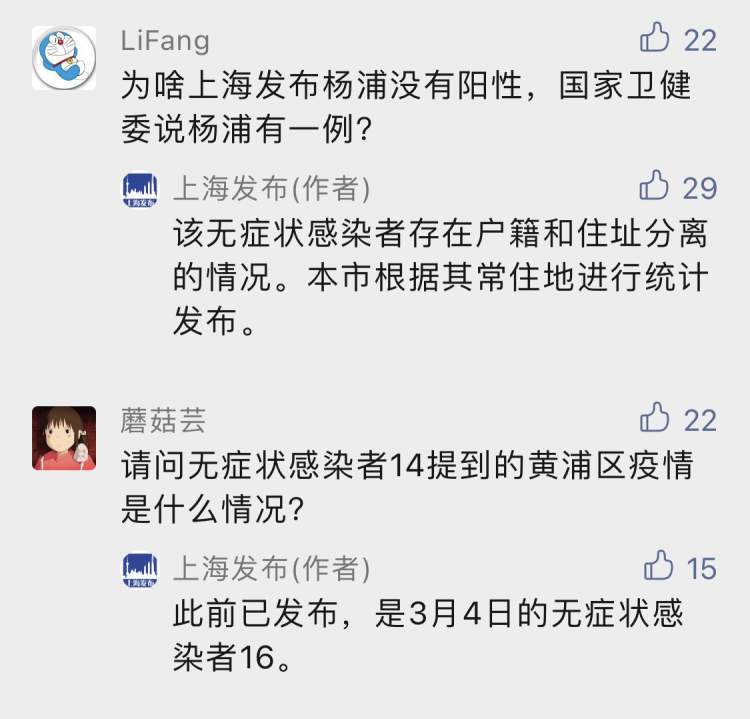The image size is (750, 719).
Task: Like 上海发布's reply about 无症状感染者16
Action: point(659,567)
